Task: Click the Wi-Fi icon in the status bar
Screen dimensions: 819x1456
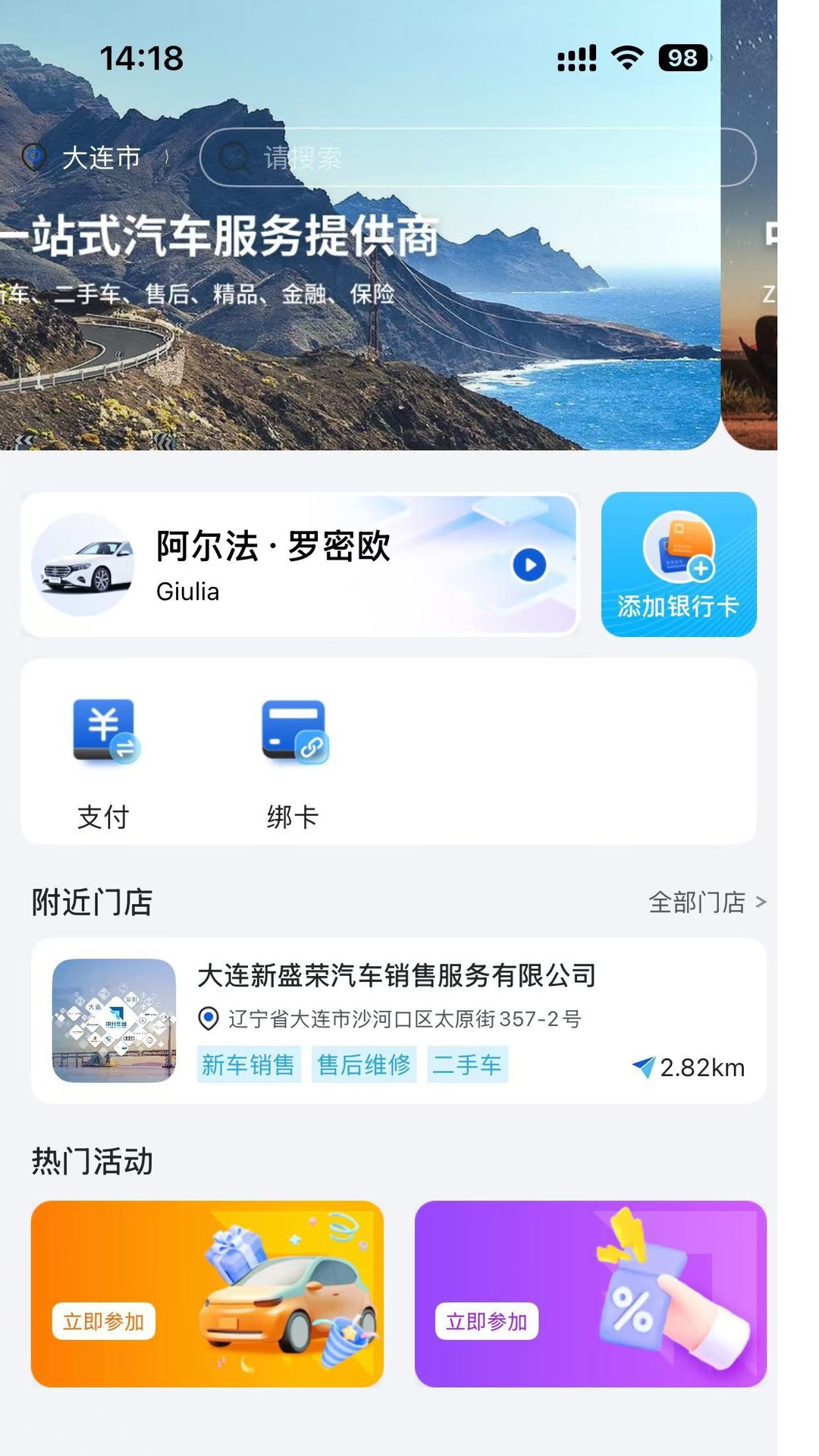Action: click(626, 56)
